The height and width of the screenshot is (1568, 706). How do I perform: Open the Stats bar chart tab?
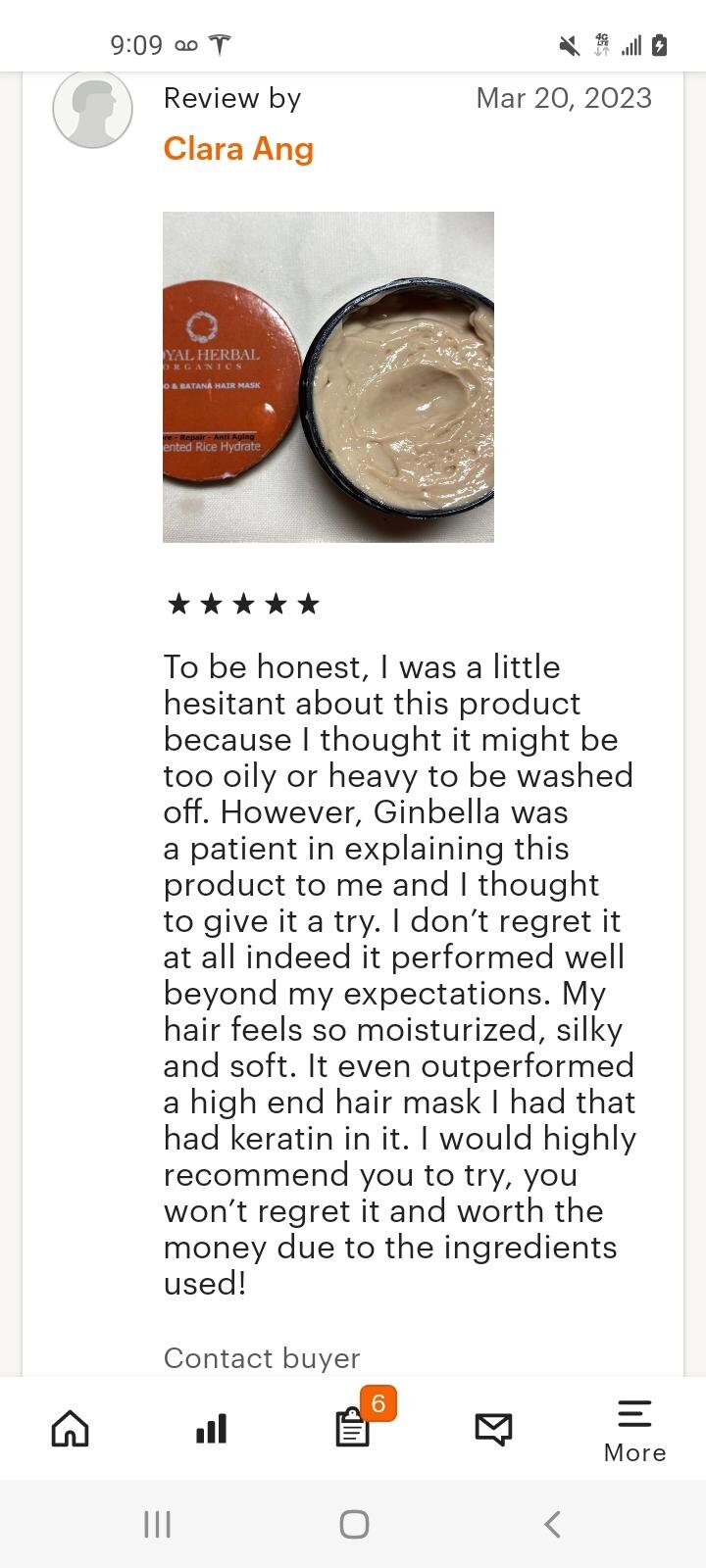(x=211, y=1428)
